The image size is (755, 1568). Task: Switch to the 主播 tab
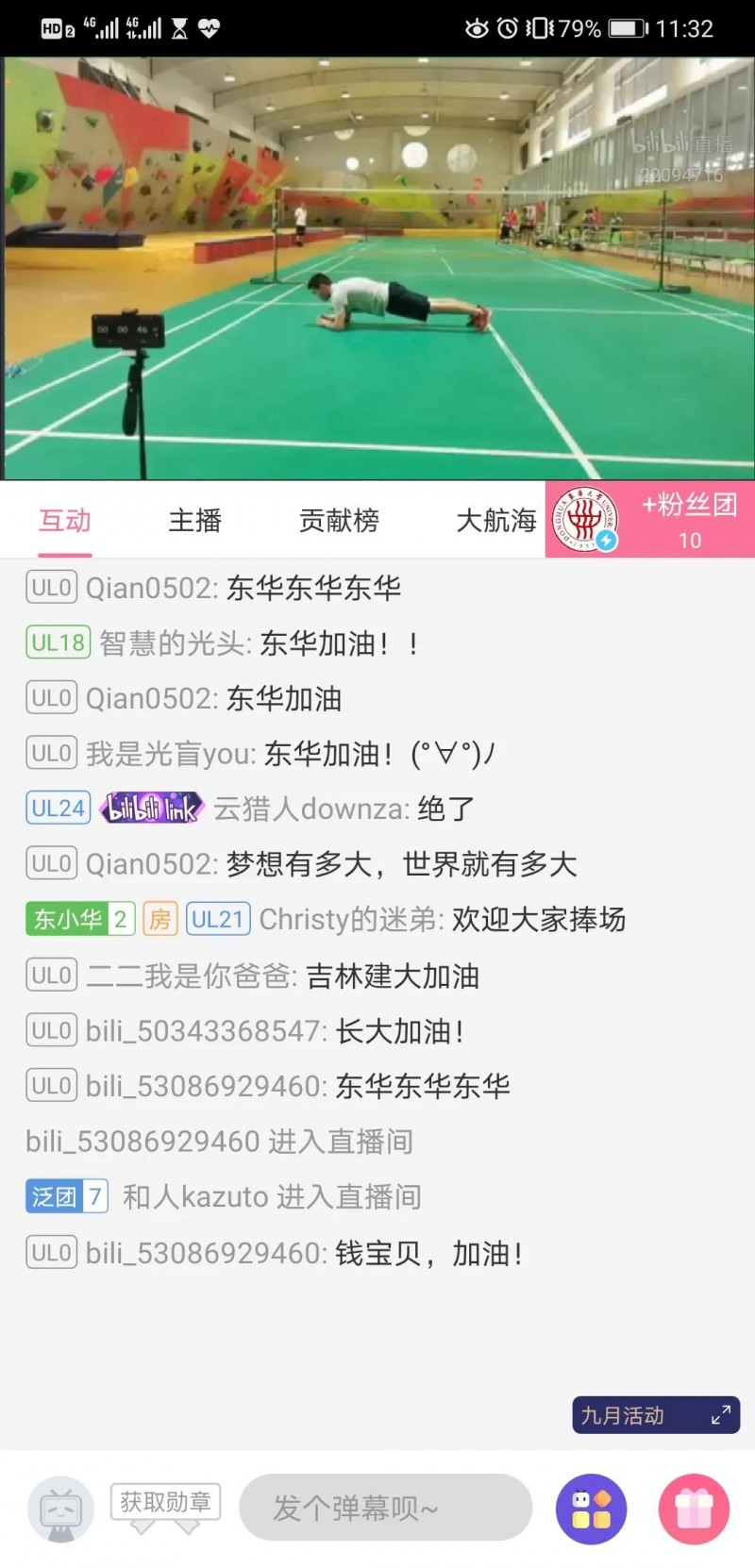(x=194, y=521)
